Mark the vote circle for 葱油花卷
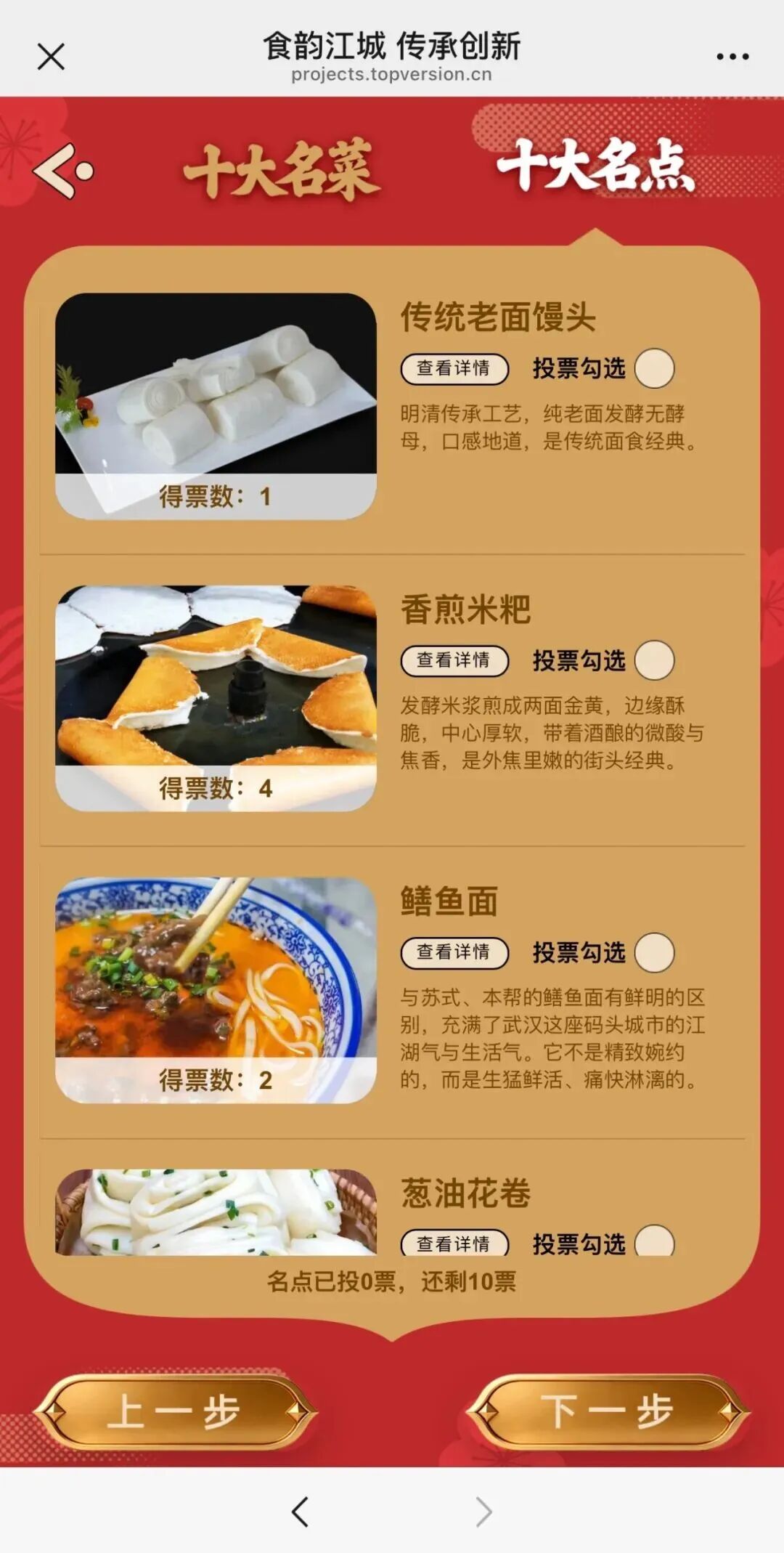 pos(654,1241)
